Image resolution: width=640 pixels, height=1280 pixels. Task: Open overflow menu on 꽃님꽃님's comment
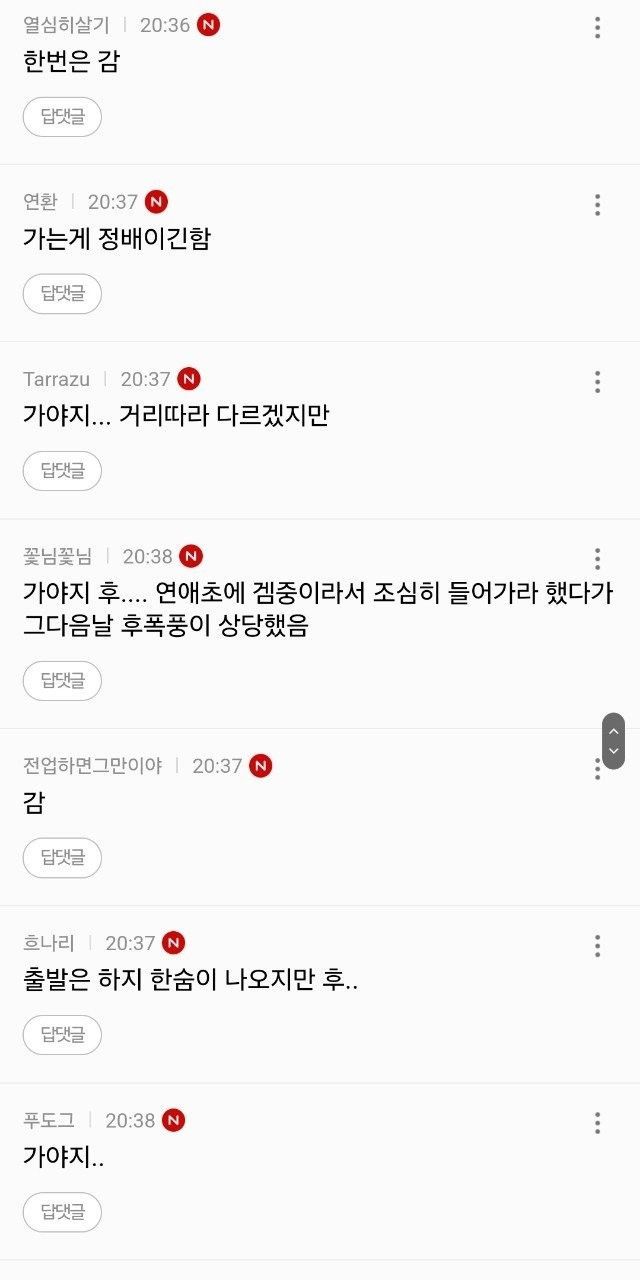click(x=597, y=559)
